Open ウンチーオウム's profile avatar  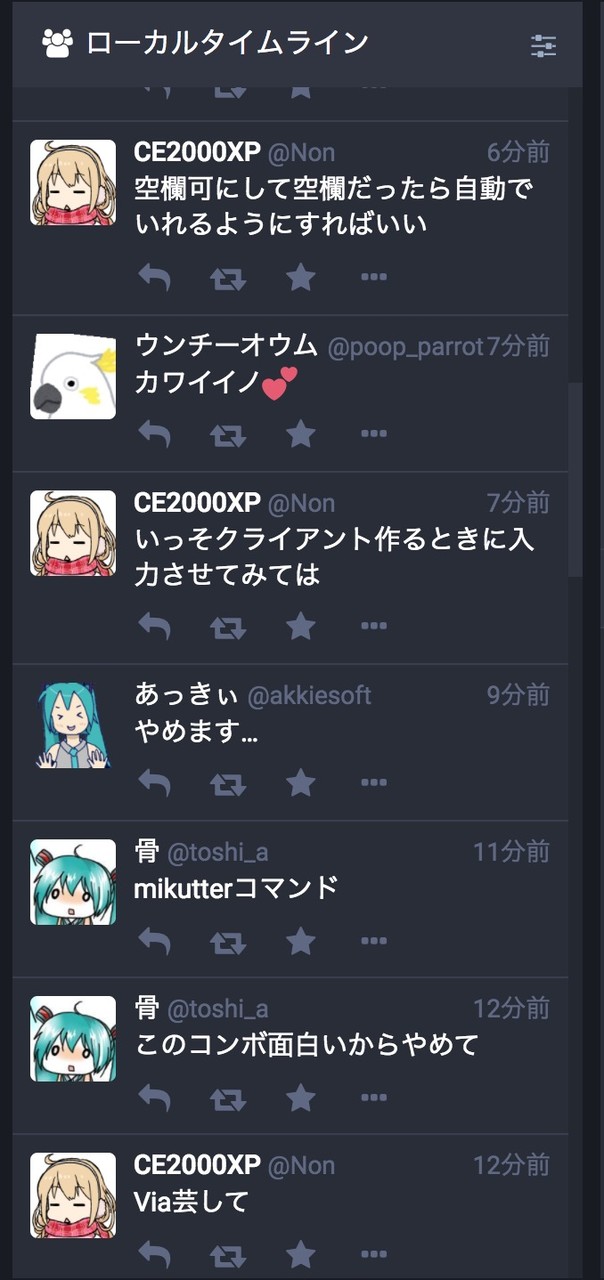(73, 376)
